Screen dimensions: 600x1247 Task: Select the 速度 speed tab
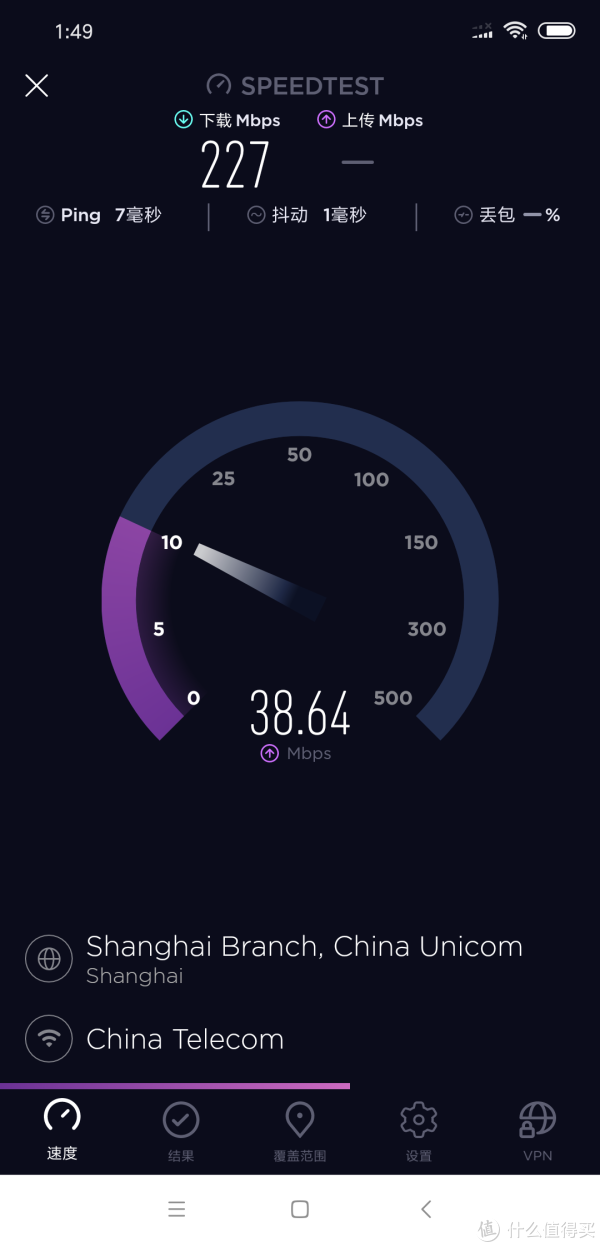pos(62,1131)
